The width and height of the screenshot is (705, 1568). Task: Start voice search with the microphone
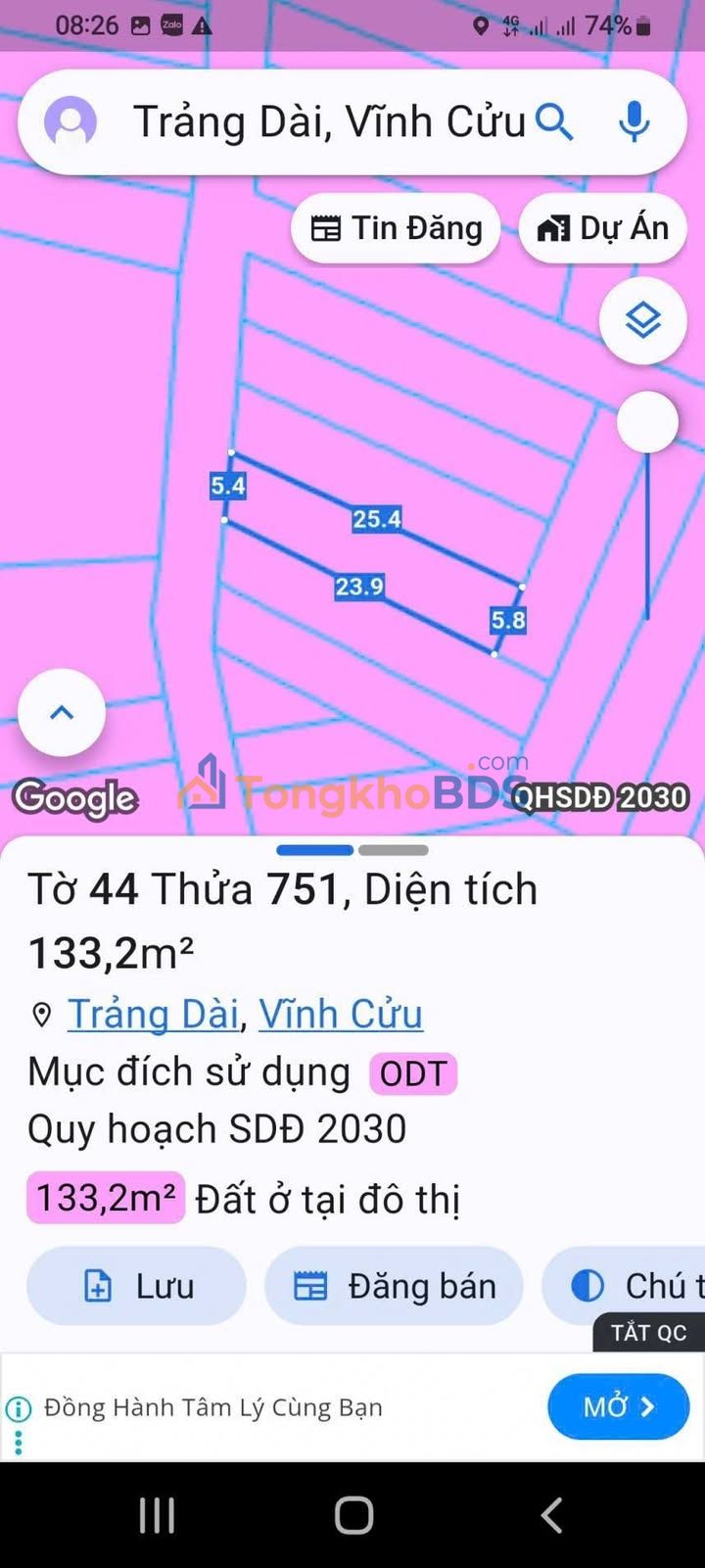pos(634,122)
